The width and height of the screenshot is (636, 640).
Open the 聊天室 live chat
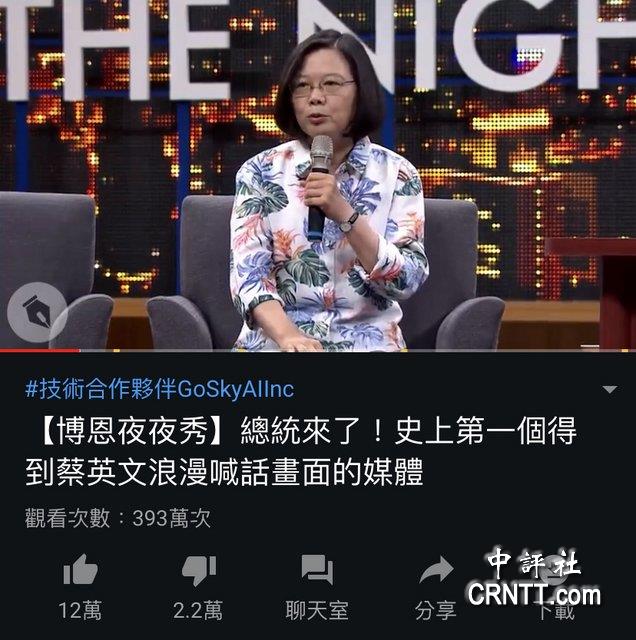pos(317,572)
